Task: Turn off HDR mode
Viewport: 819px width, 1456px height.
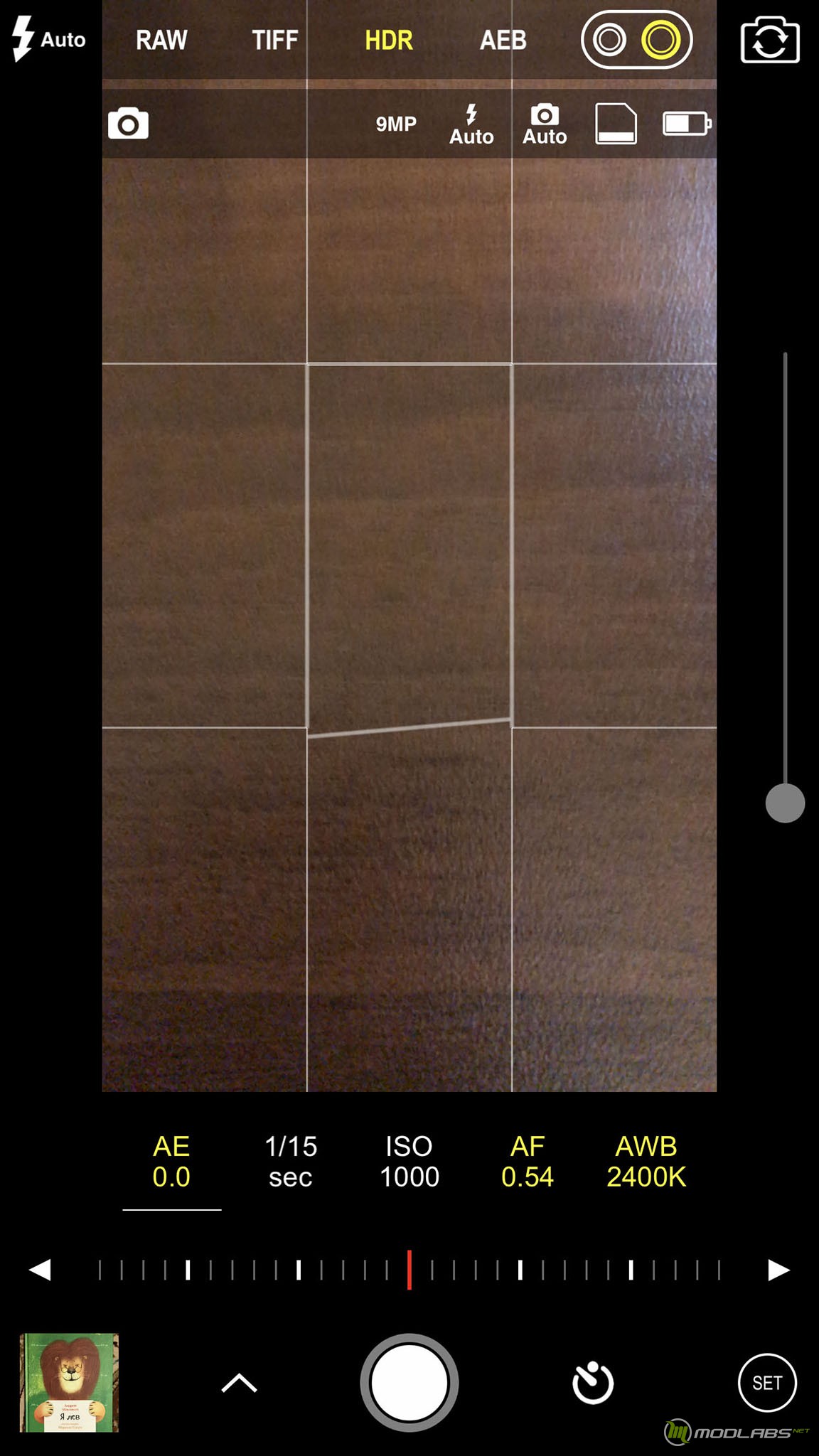Action: pos(388,41)
